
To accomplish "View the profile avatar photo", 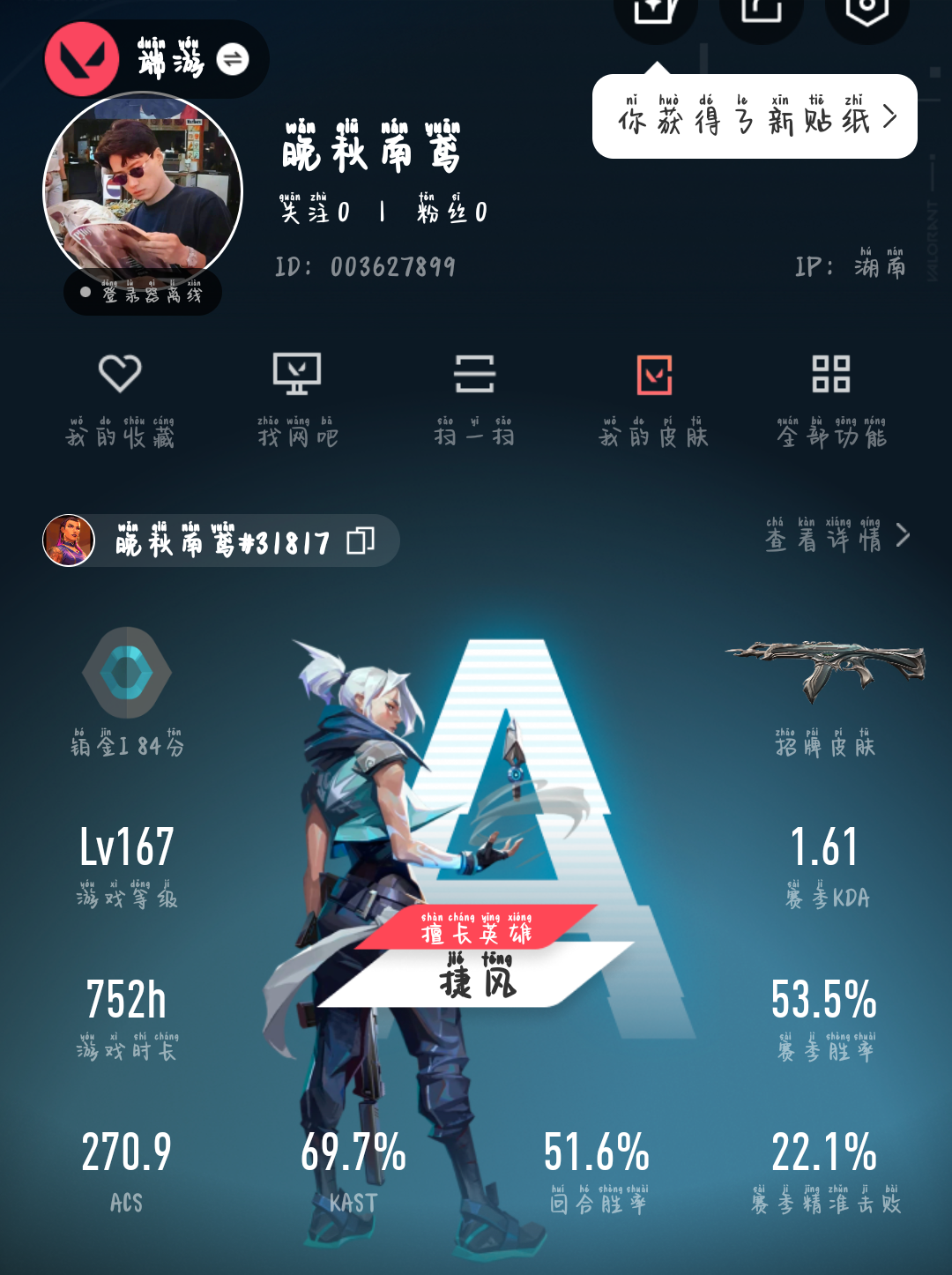I will (143, 191).
